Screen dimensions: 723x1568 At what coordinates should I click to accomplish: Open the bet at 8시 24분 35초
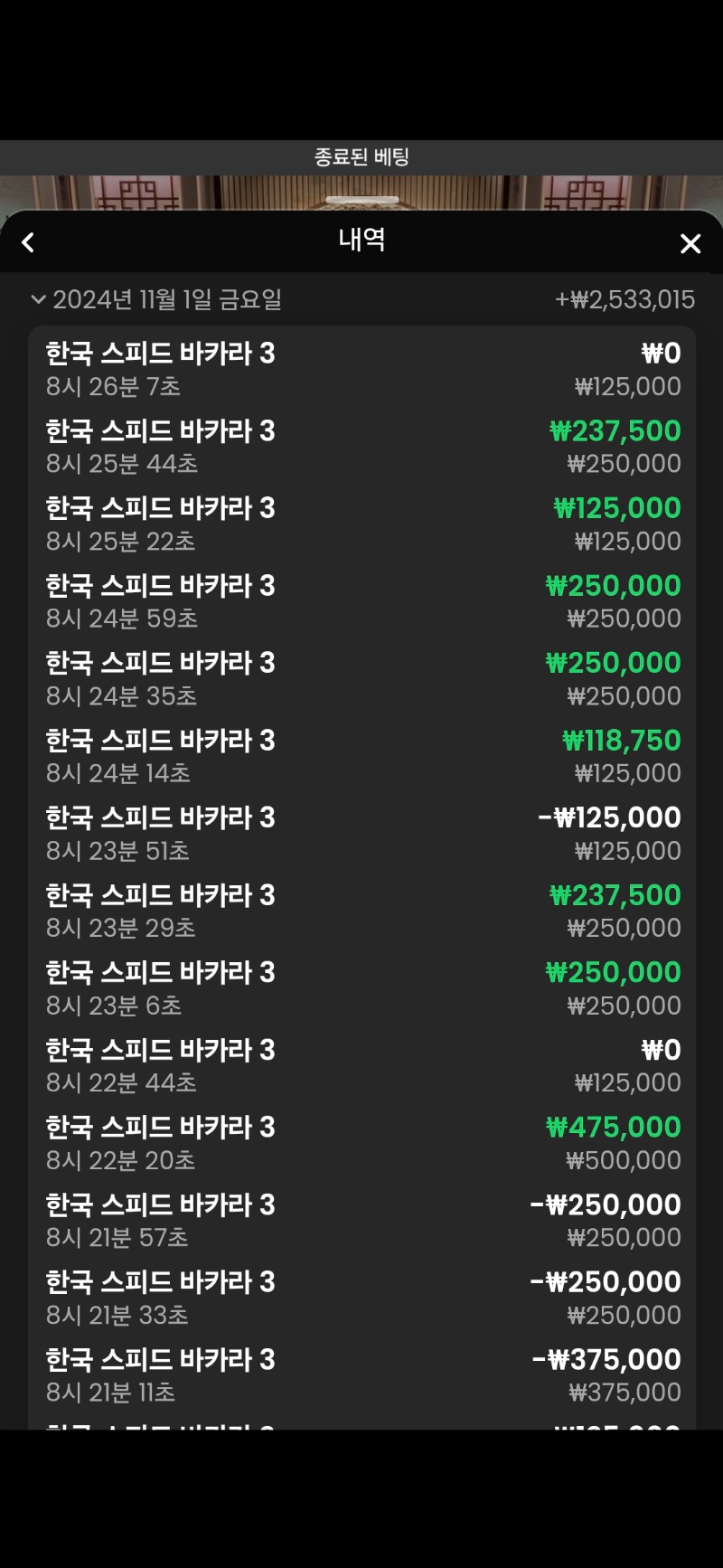coord(361,679)
